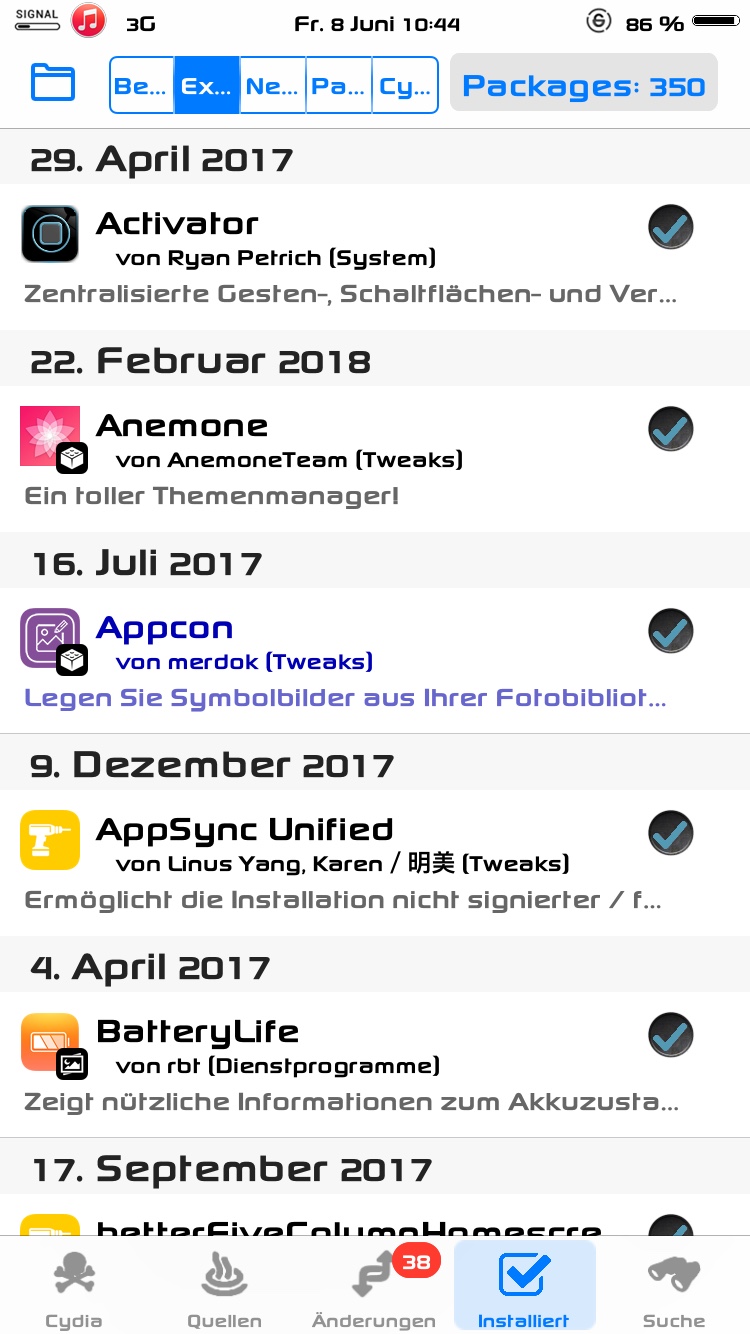Open the folder icon
Viewport: 750px width, 1334px height.
click(x=53, y=83)
